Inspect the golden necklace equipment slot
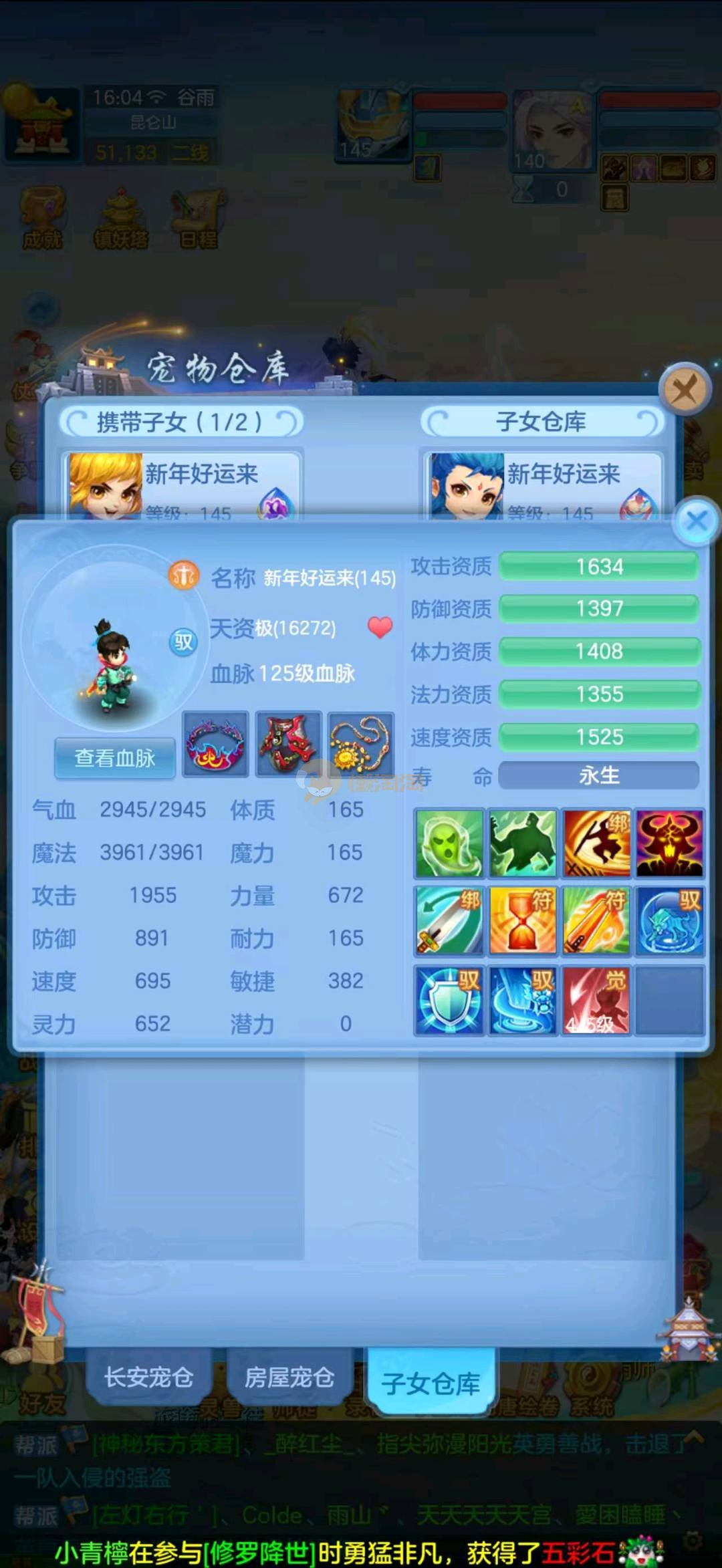The height and width of the screenshot is (1568, 722). pyautogui.click(x=361, y=744)
